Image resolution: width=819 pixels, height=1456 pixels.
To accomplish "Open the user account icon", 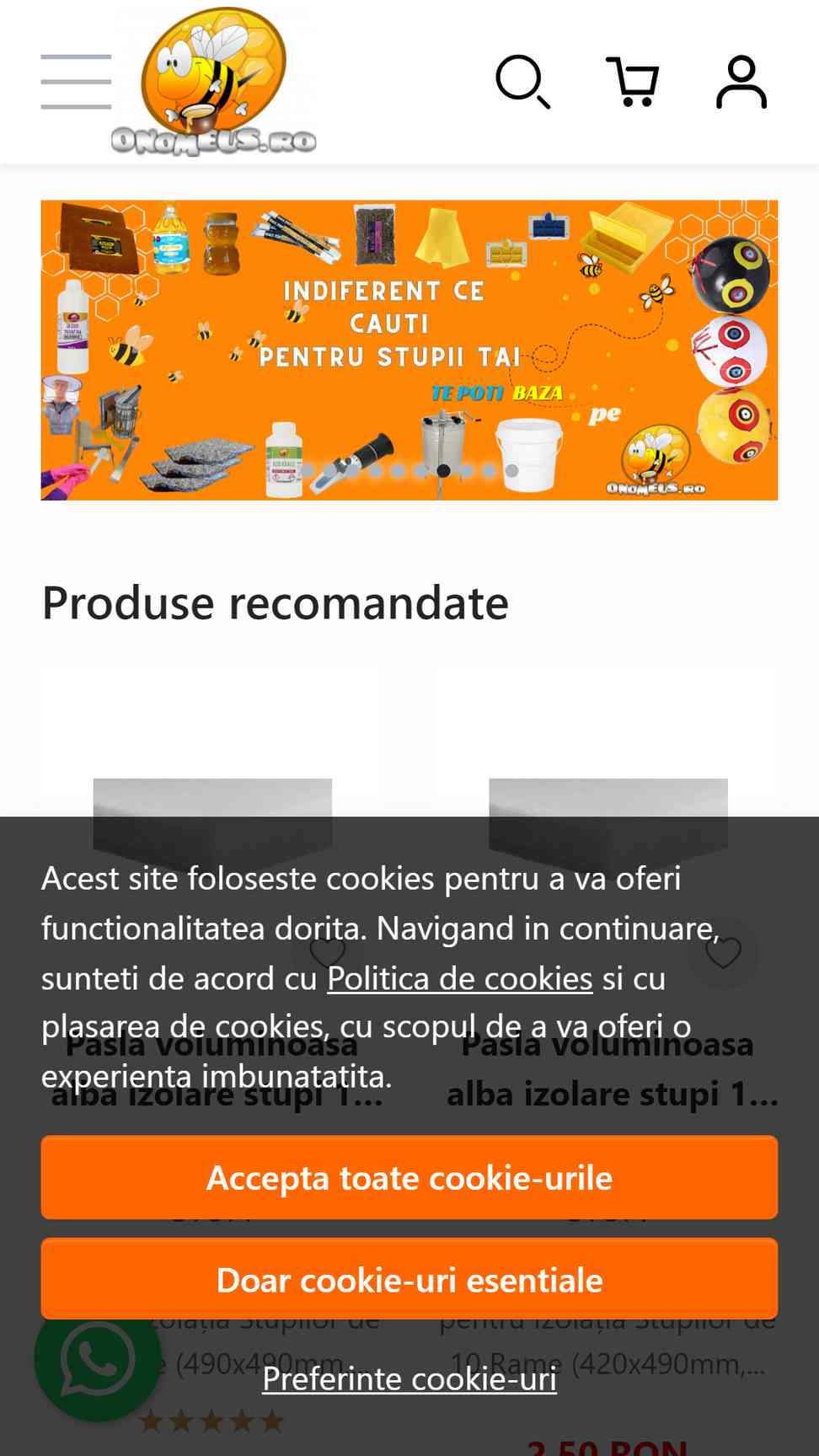I will (741, 82).
